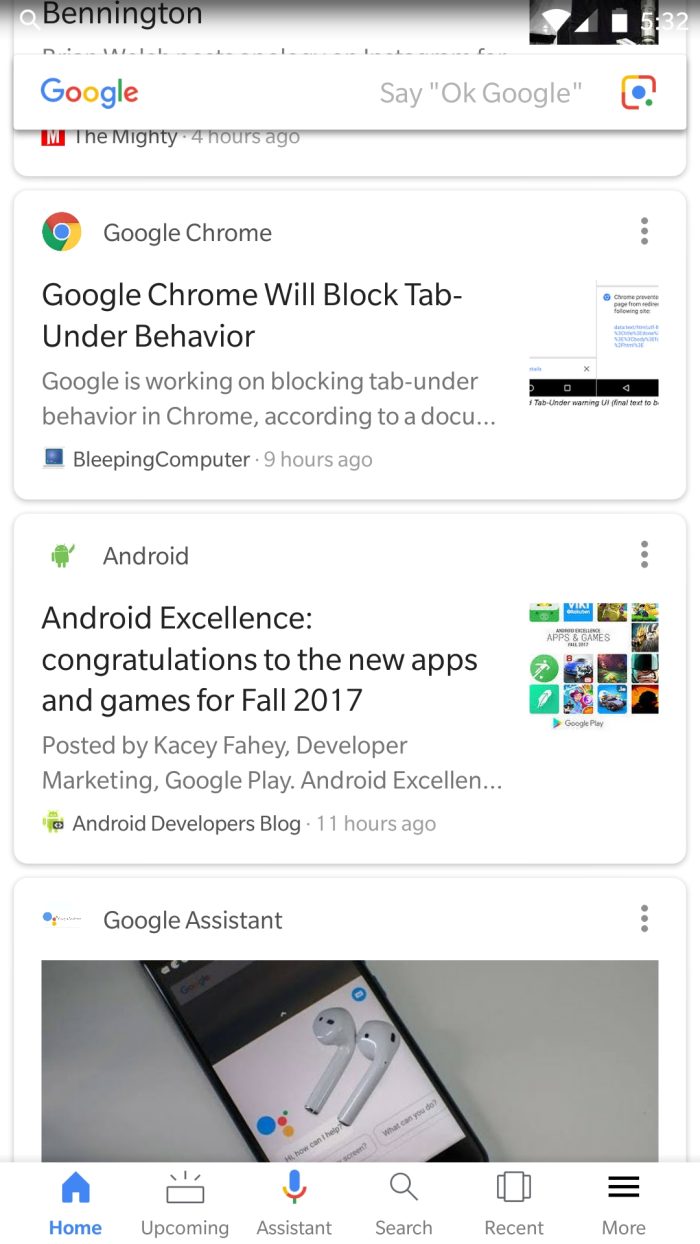Go to the Search tab
This screenshot has width=700, height=1244.
[404, 1204]
